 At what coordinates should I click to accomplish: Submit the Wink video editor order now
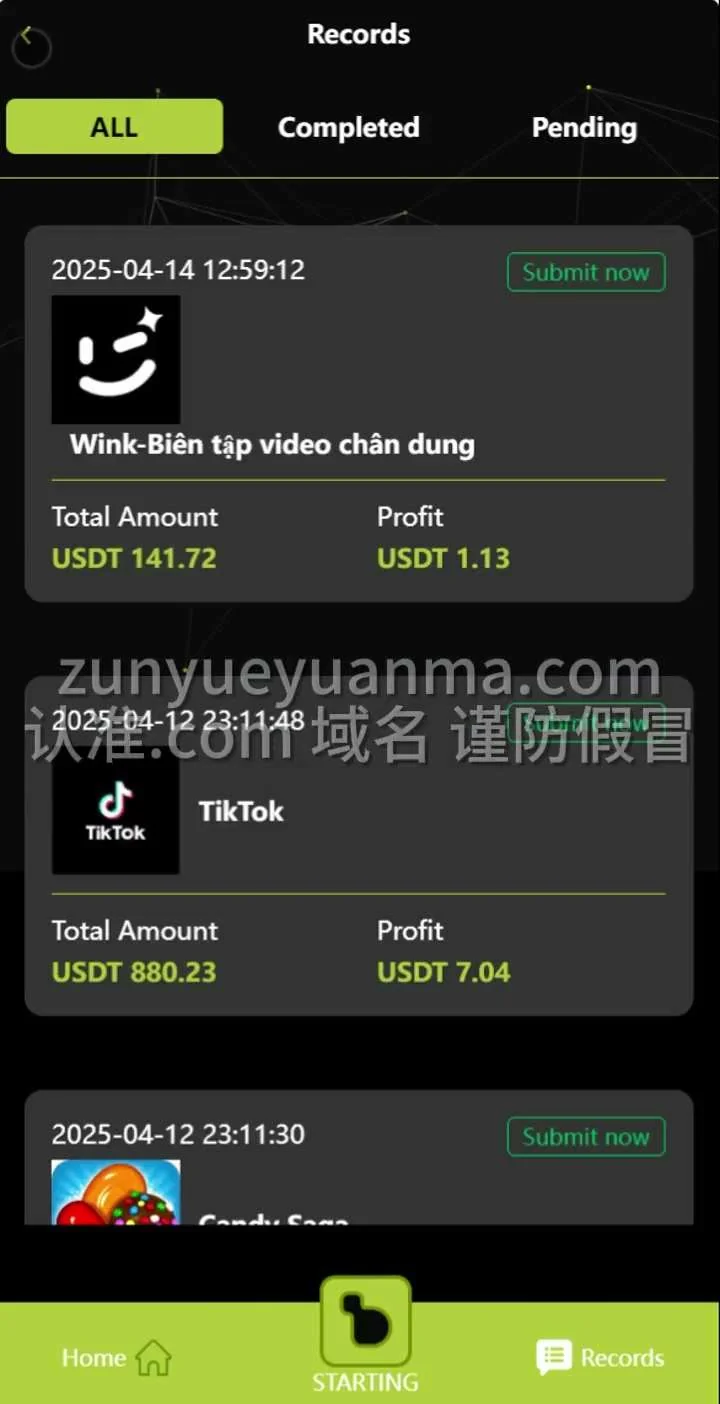pos(586,272)
